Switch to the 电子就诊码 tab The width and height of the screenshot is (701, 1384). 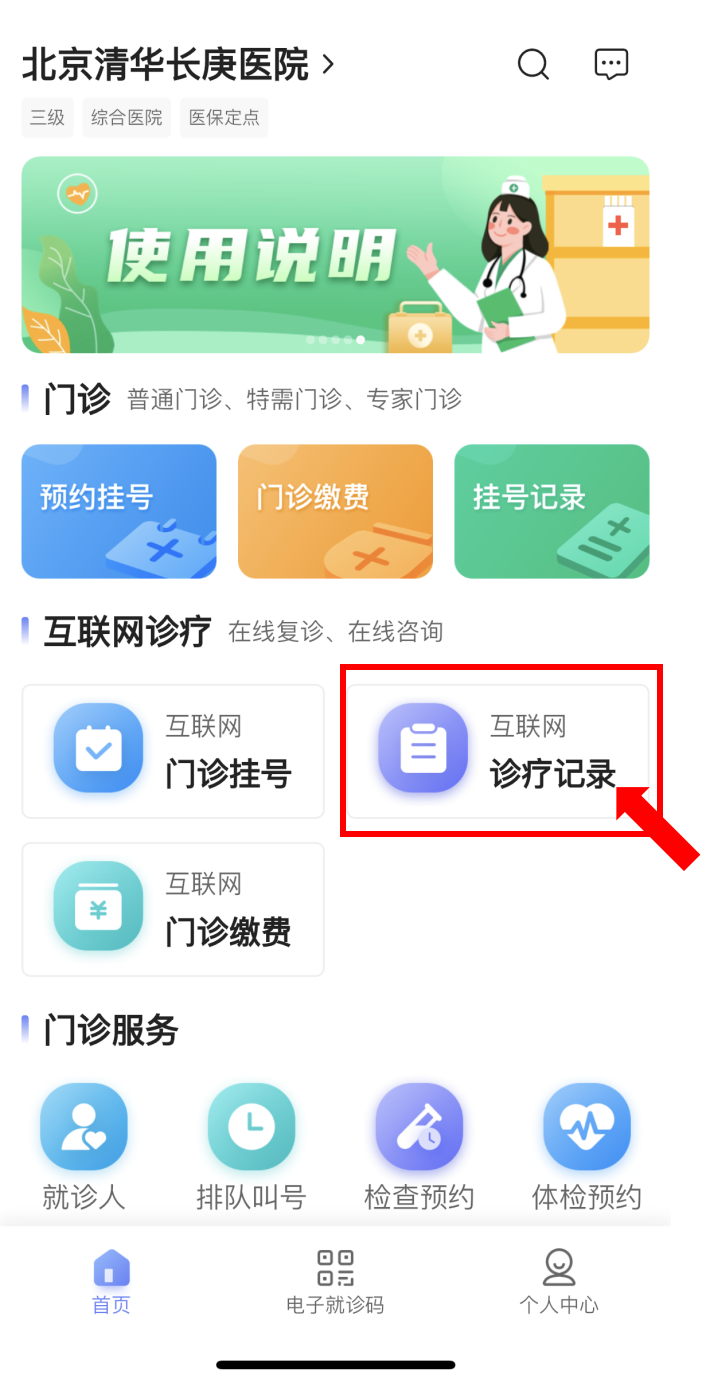pos(335,1282)
